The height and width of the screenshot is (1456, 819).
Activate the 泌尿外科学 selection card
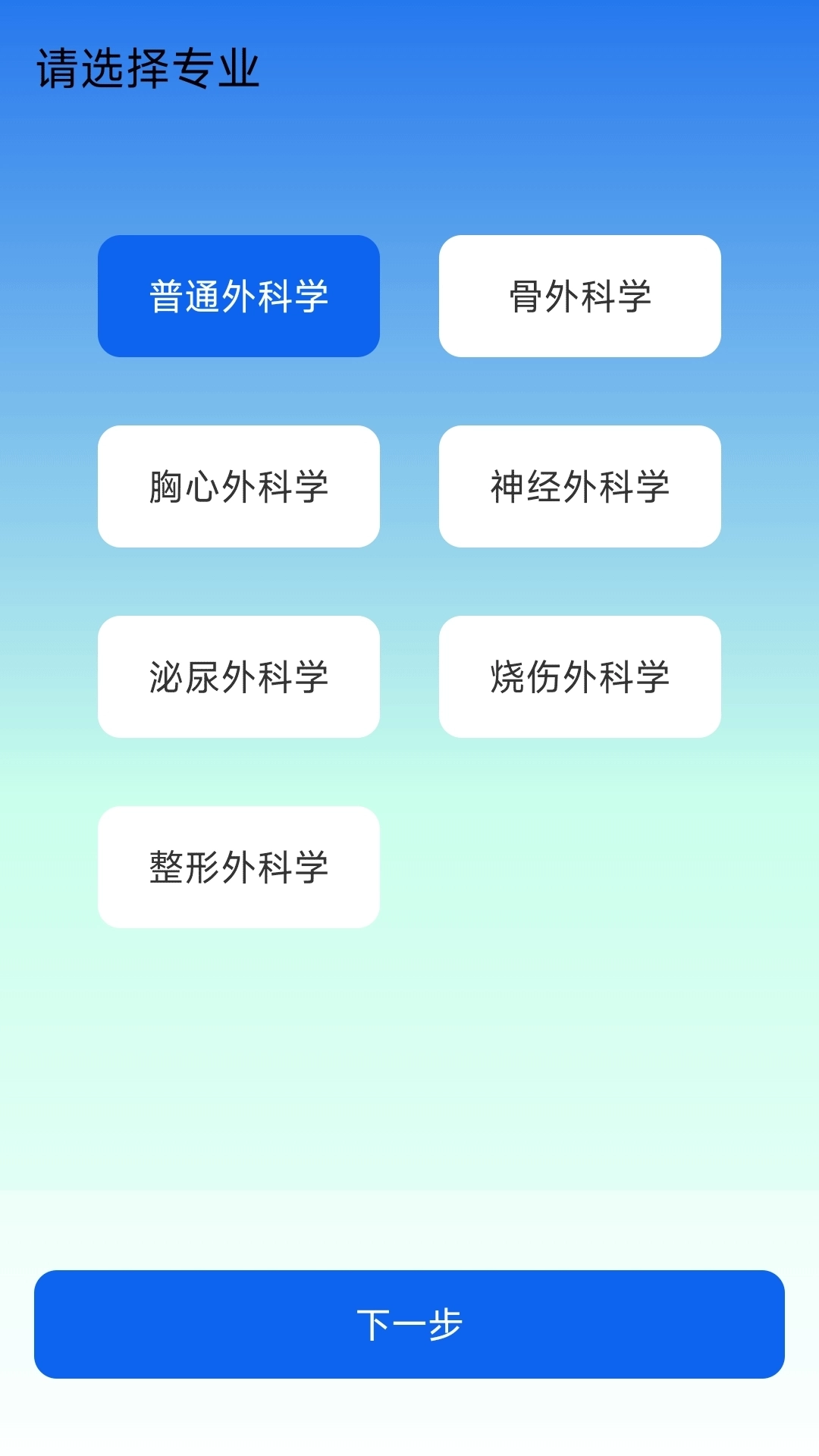(x=238, y=676)
